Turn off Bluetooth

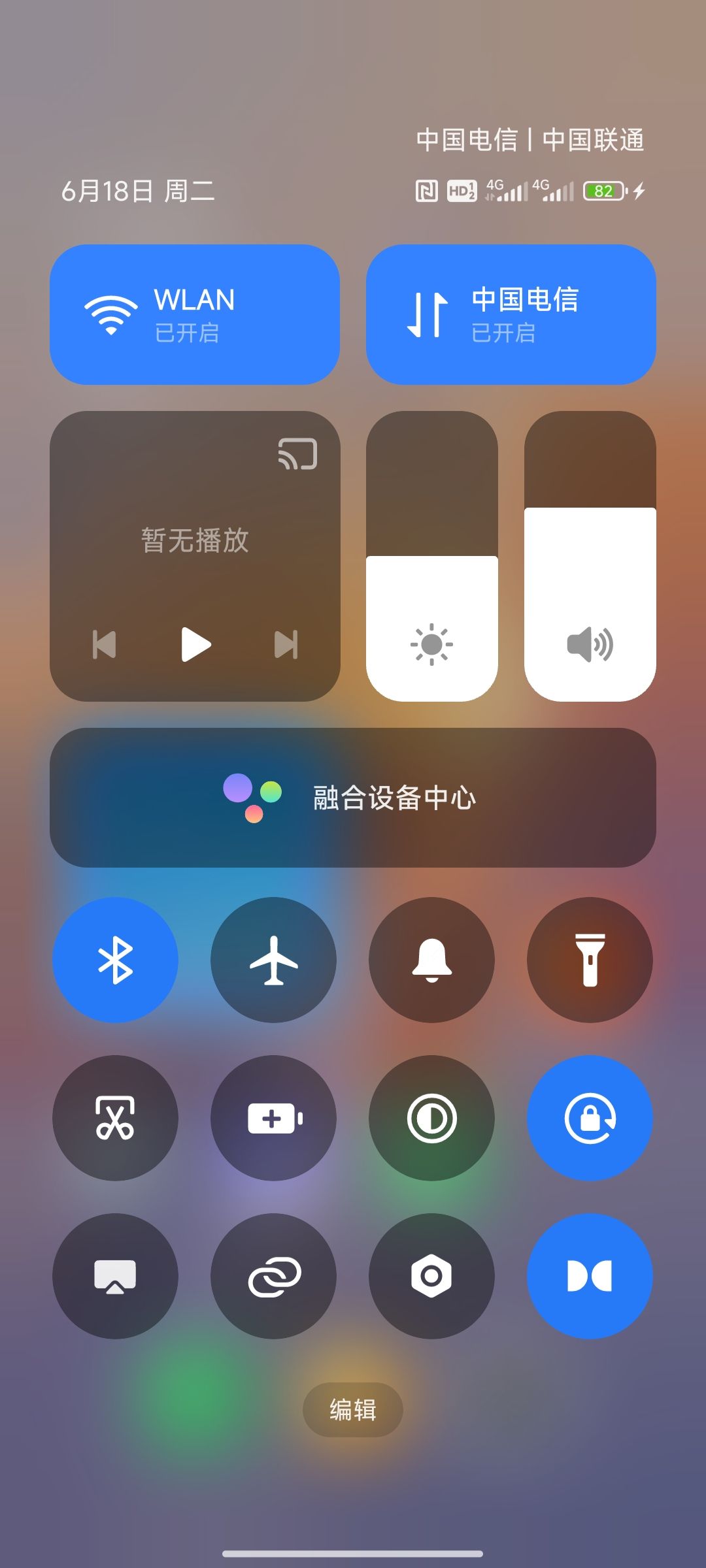point(115,960)
